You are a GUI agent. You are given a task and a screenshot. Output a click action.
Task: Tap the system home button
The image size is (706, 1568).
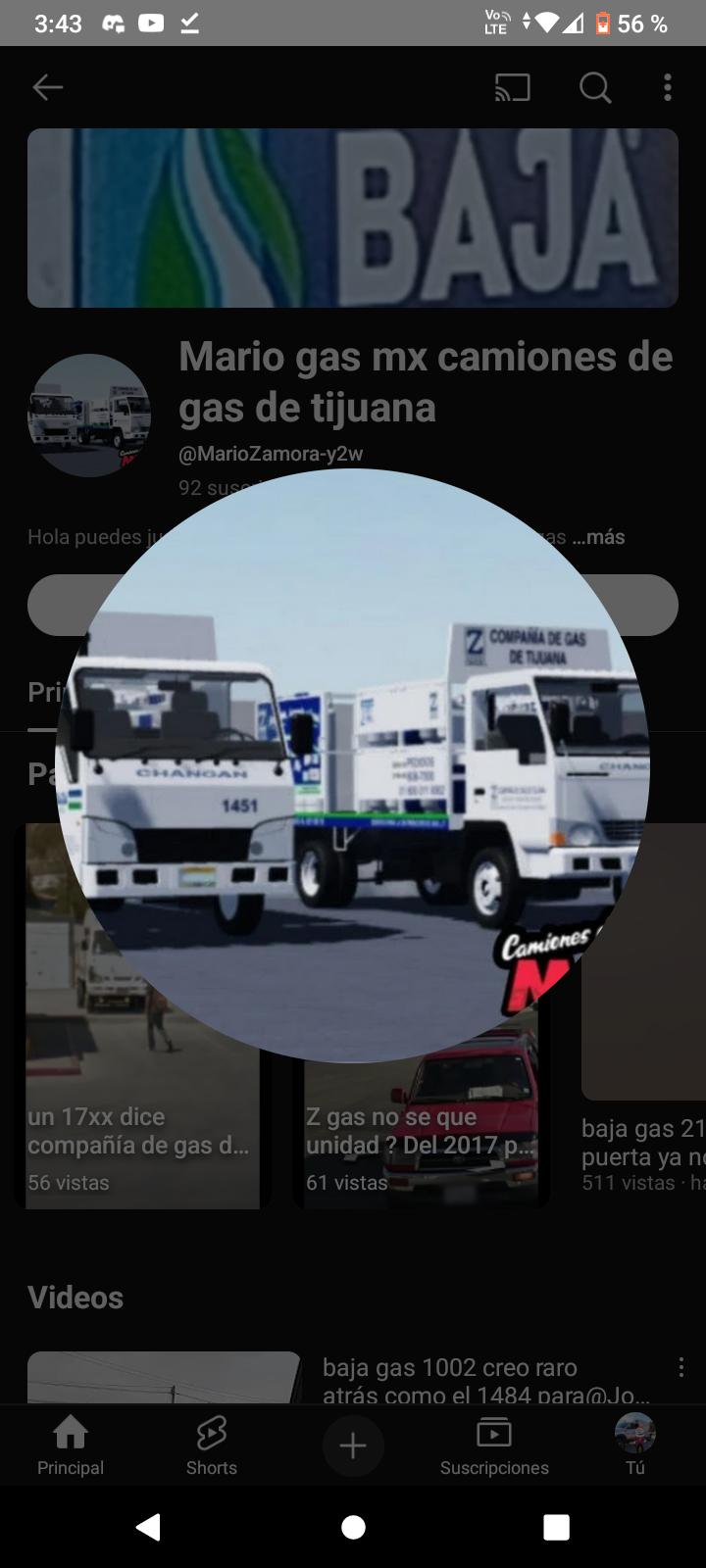click(353, 1527)
